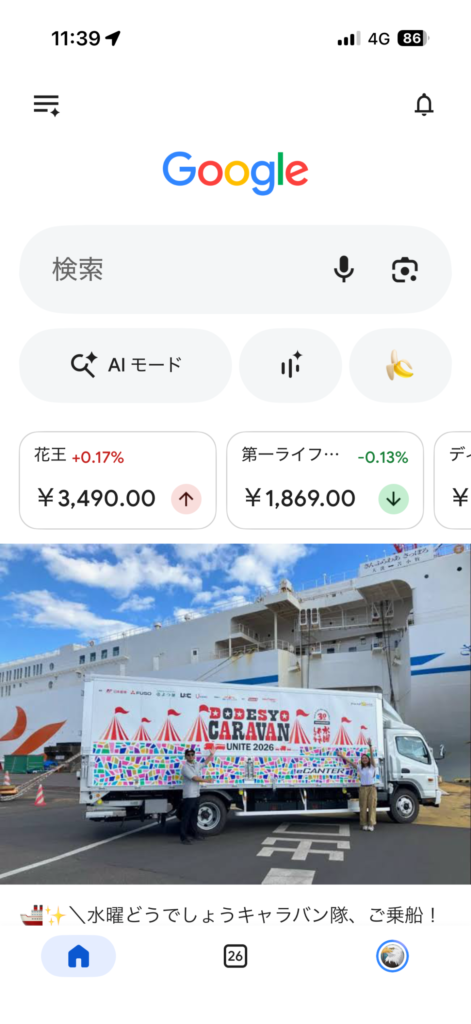This screenshot has height=1024, width=471.
Task: Open the tabs counter showing 26
Action: point(235,956)
